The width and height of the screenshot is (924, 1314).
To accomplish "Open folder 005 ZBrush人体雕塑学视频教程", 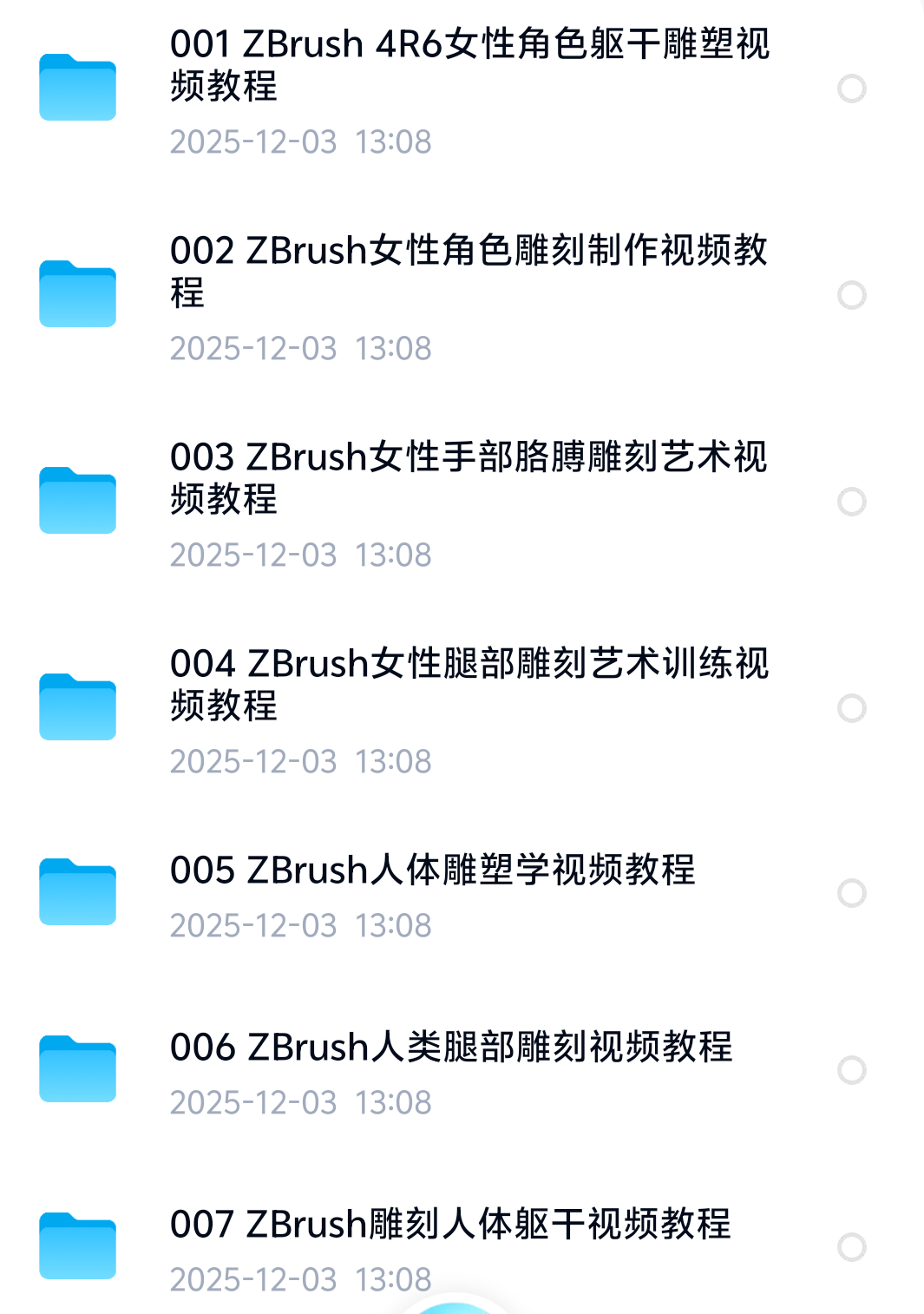I will tap(434, 871).
